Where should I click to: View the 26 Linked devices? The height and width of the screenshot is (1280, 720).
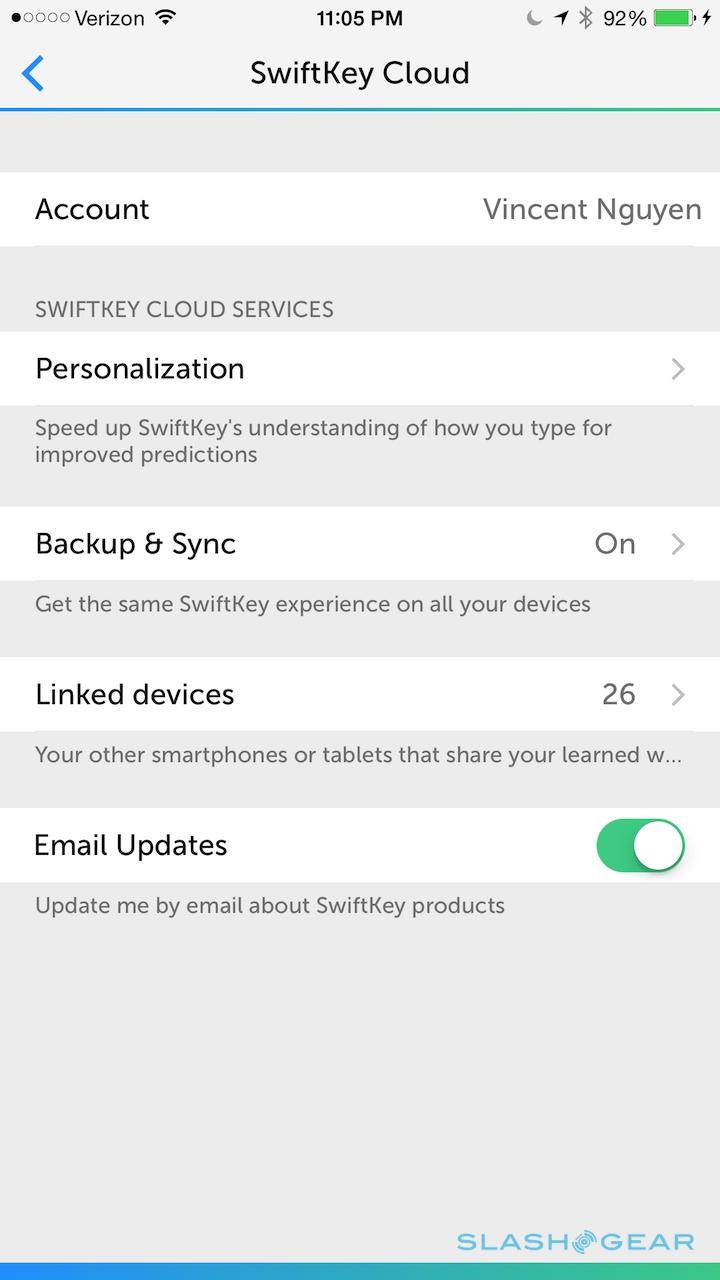point(360,695)
